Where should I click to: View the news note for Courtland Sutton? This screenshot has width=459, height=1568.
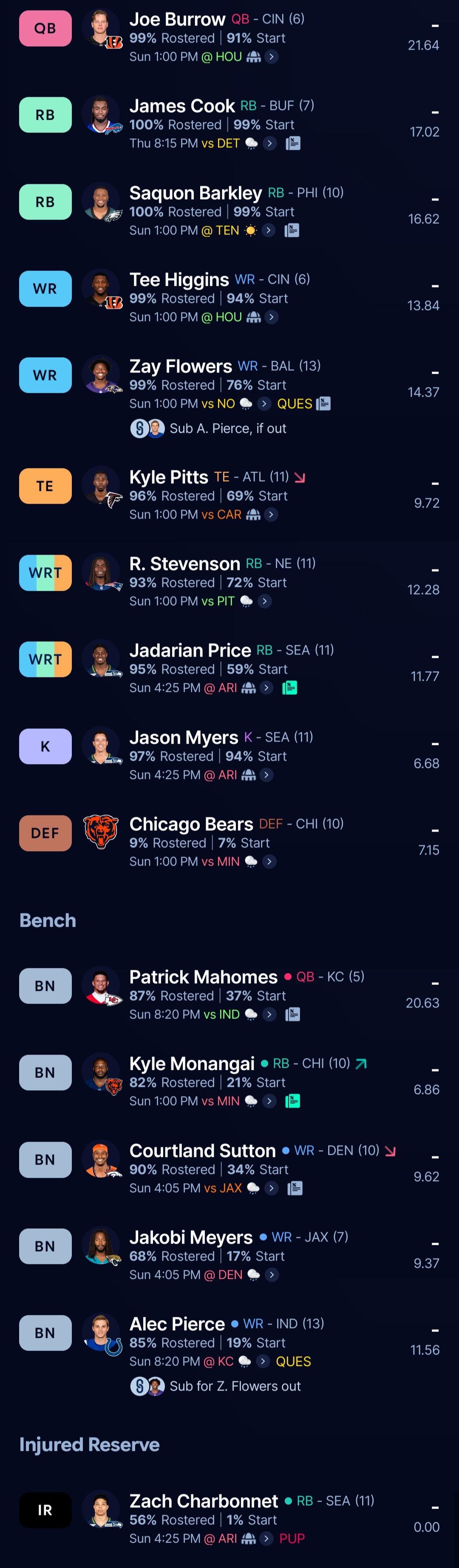295,1188
